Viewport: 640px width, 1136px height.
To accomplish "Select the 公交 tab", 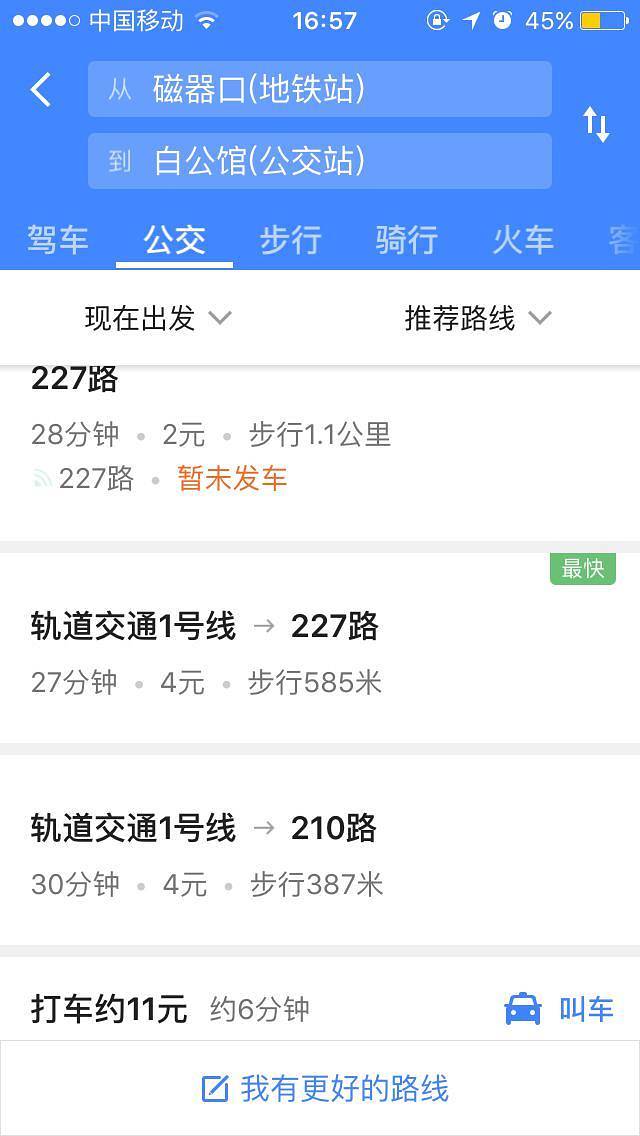I will tap(174, 240).
